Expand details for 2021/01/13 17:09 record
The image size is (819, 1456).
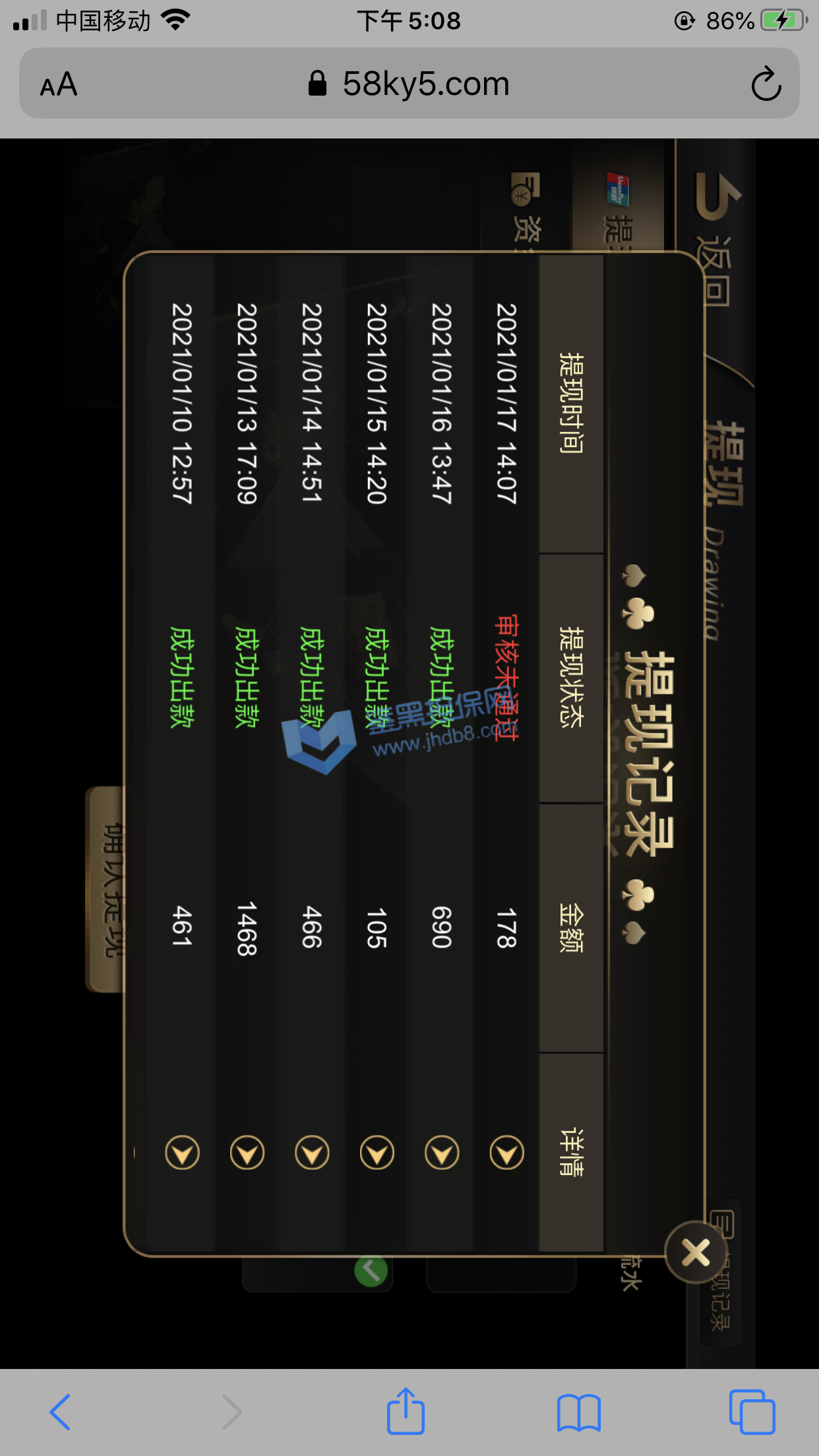click(247, 1153)
